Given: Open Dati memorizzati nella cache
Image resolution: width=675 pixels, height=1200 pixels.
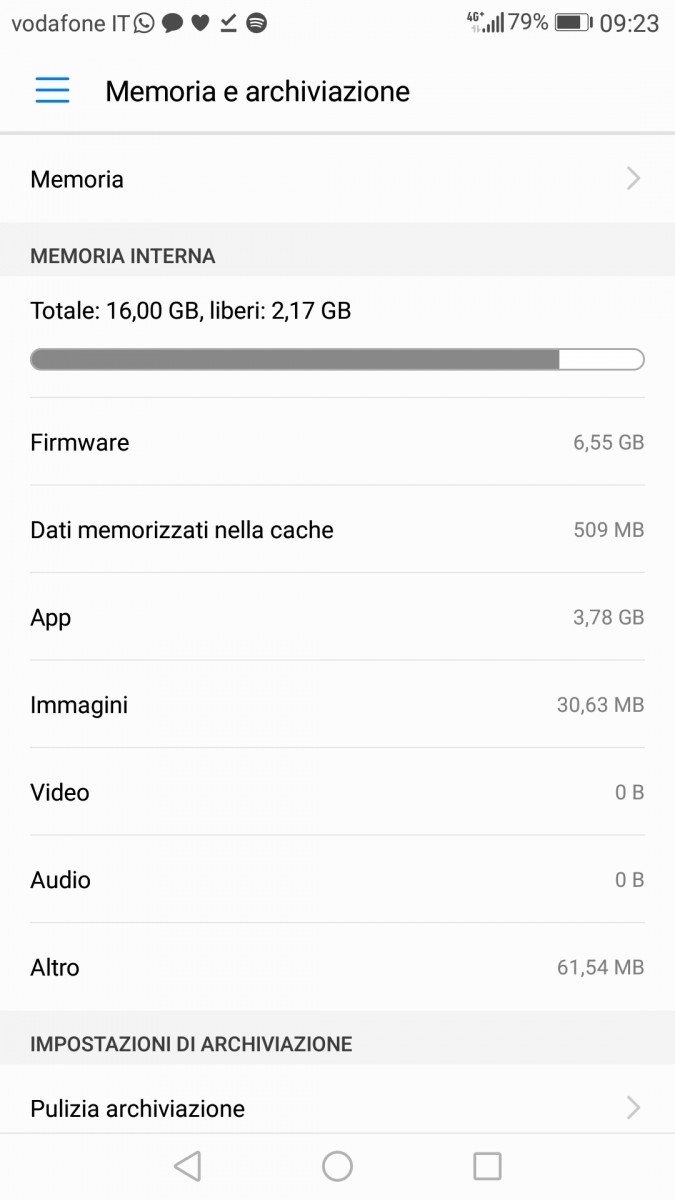Looking at the screenshot, I should pyautogui.click(x=337, y=530).
